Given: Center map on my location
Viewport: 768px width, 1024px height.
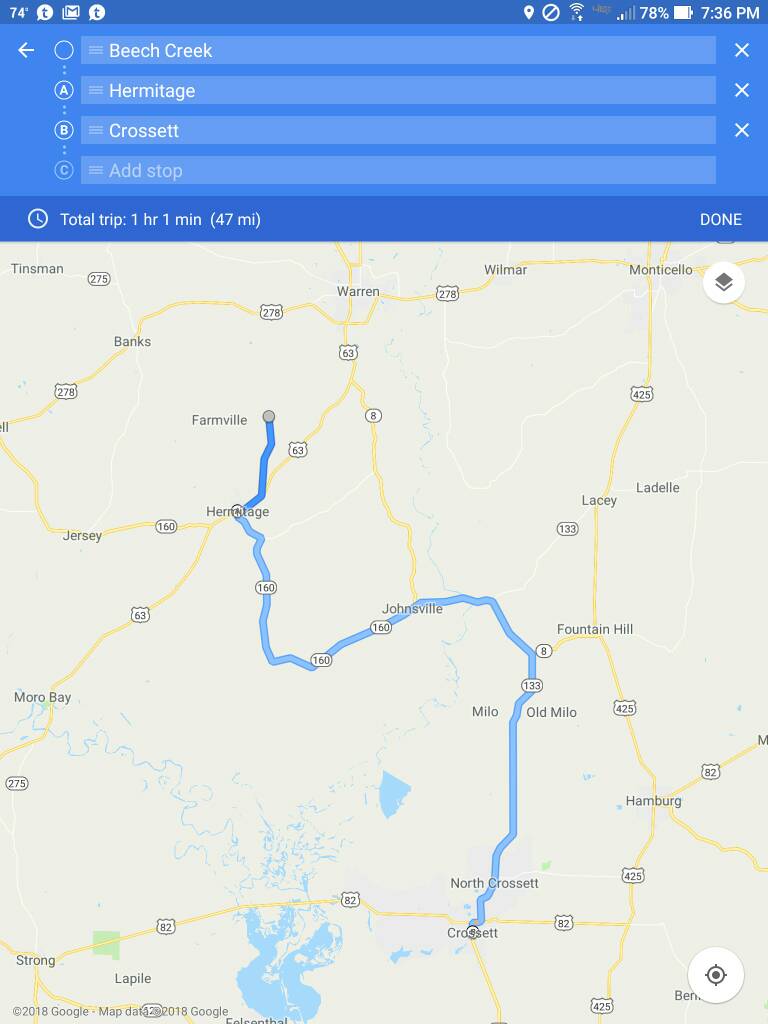Looking at the screenshot, I should tap(716, 975).
